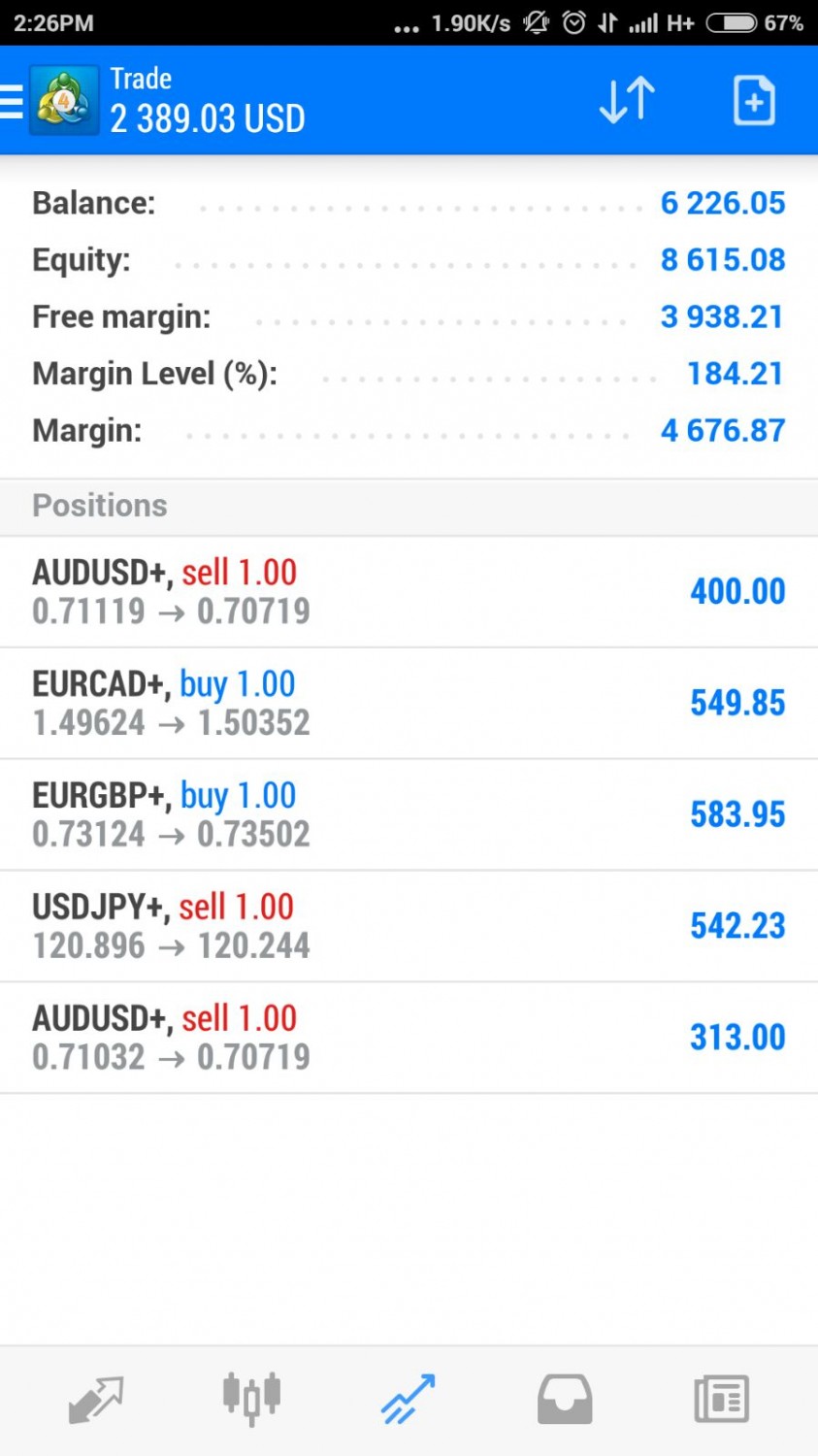The image size is (818, 1456).
Task: Sort positions with the arrows icon
Action: 627,100
